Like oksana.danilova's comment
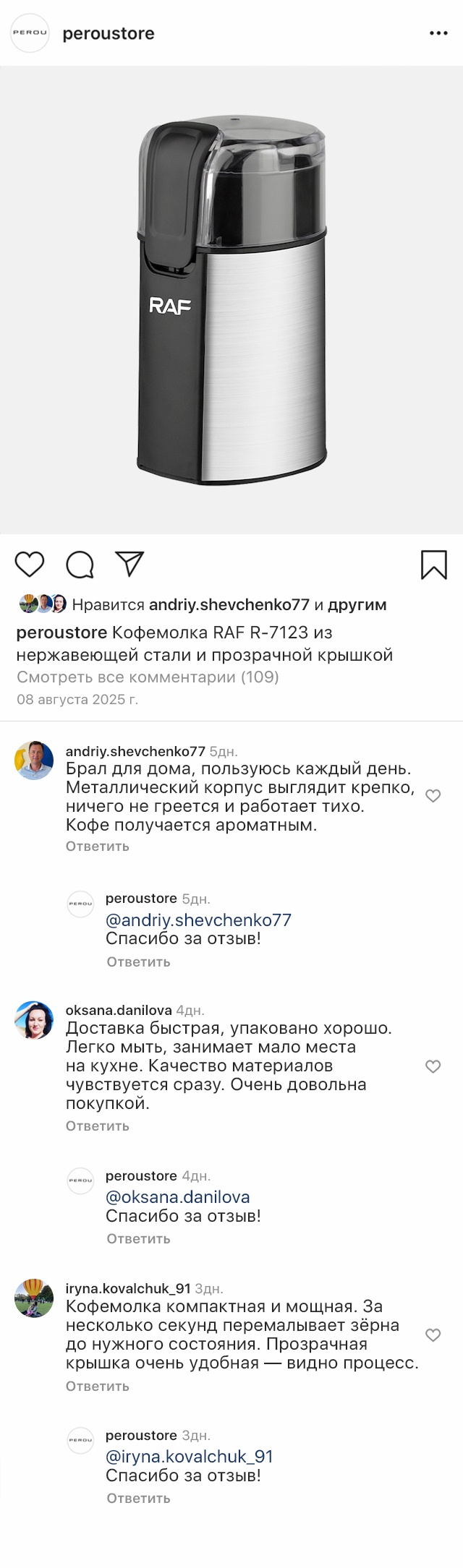463x1568 pixels. click(x=433, y=1066)
